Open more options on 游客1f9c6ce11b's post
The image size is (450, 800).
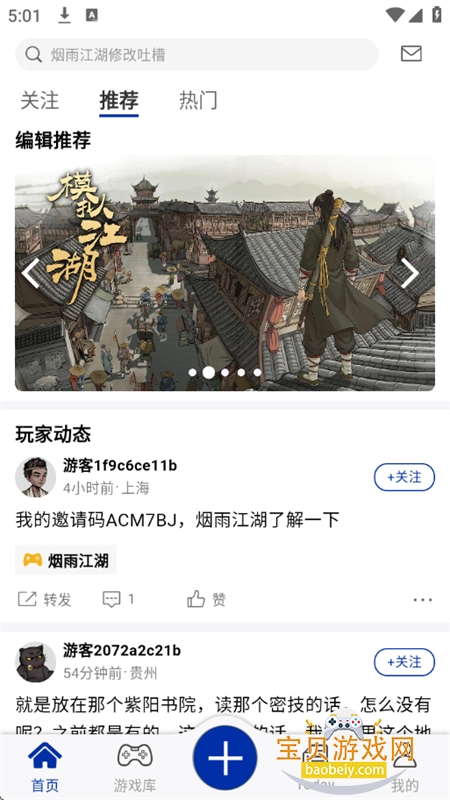pyautogui.click(x=423, y=600)
